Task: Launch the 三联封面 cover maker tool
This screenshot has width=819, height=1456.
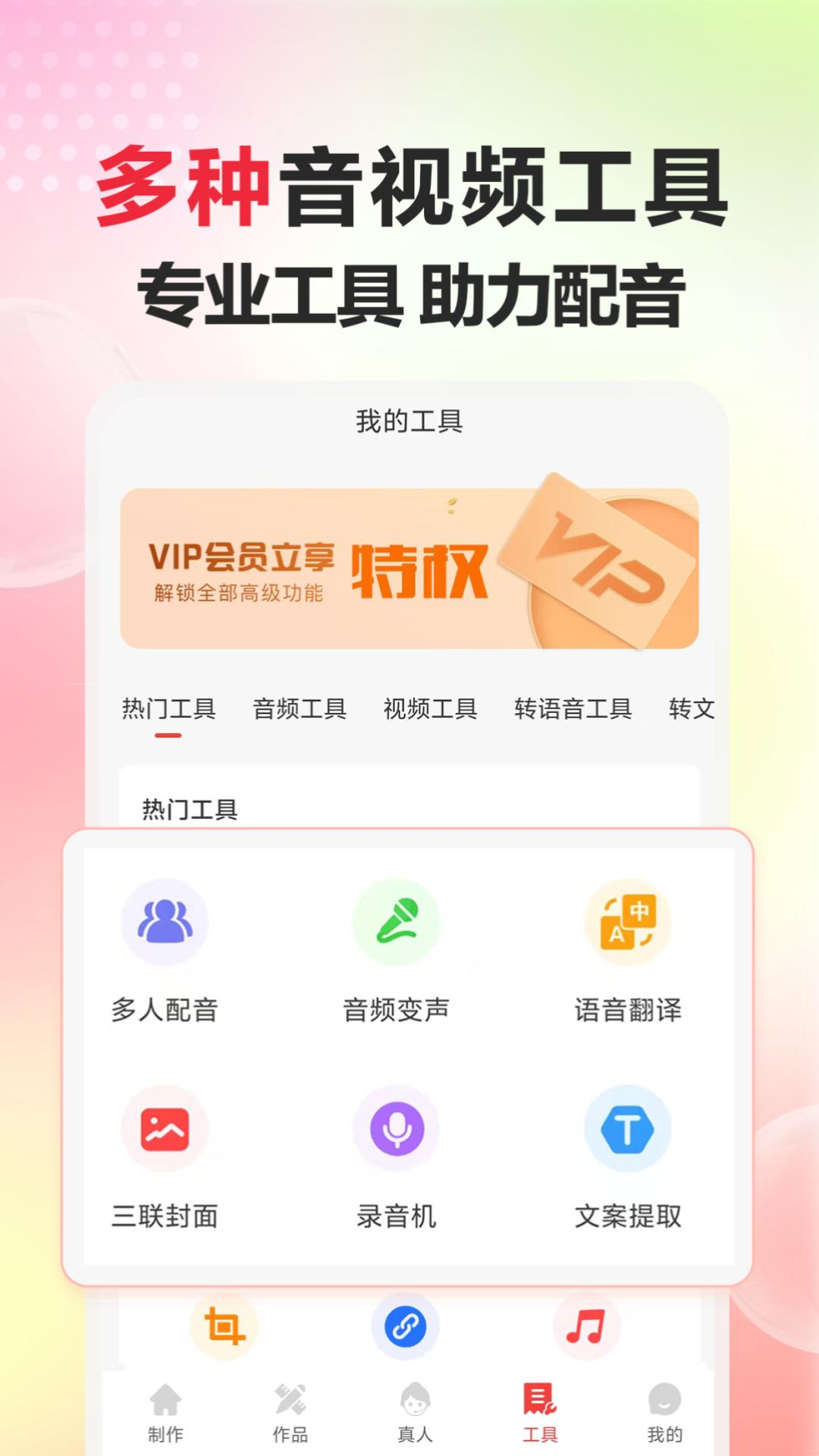Action: click(165, 1130)
